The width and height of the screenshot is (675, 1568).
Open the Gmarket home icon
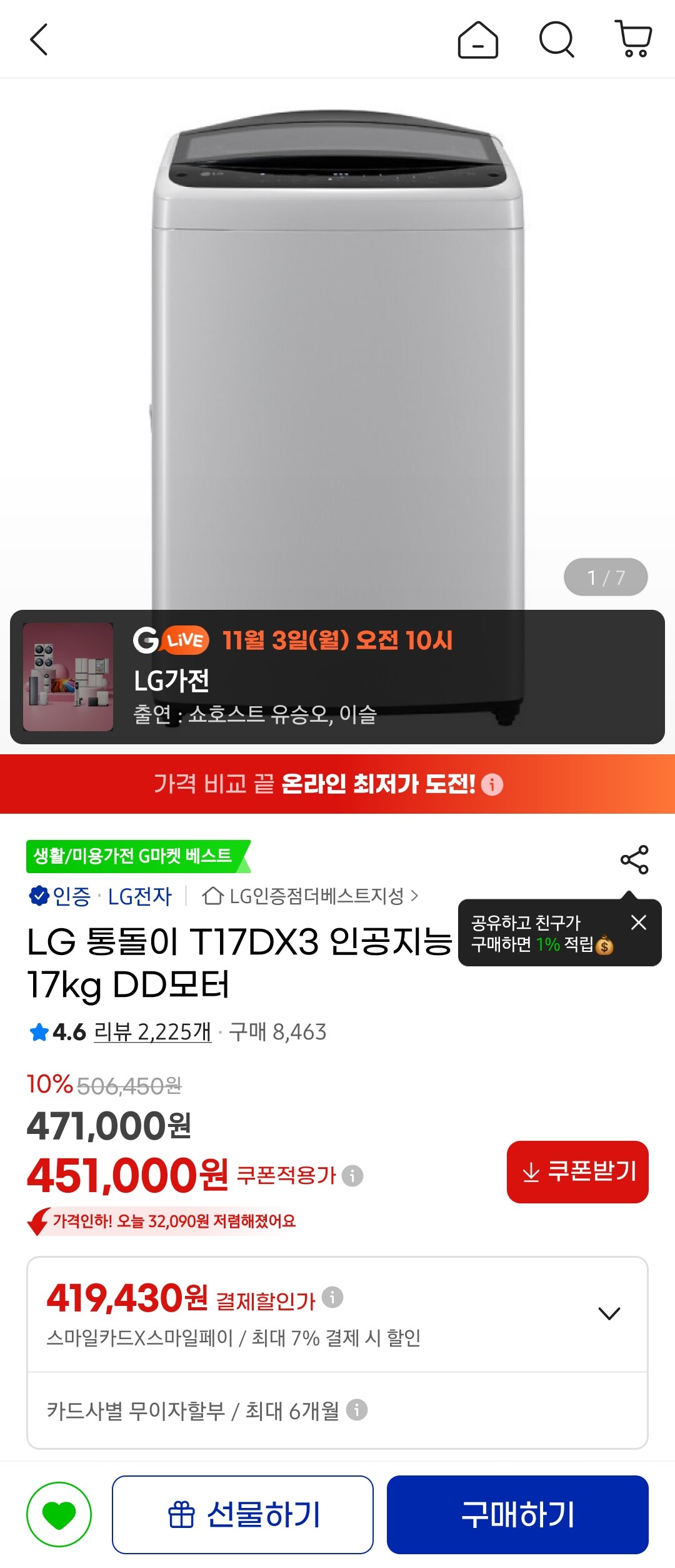pos(478,40)
